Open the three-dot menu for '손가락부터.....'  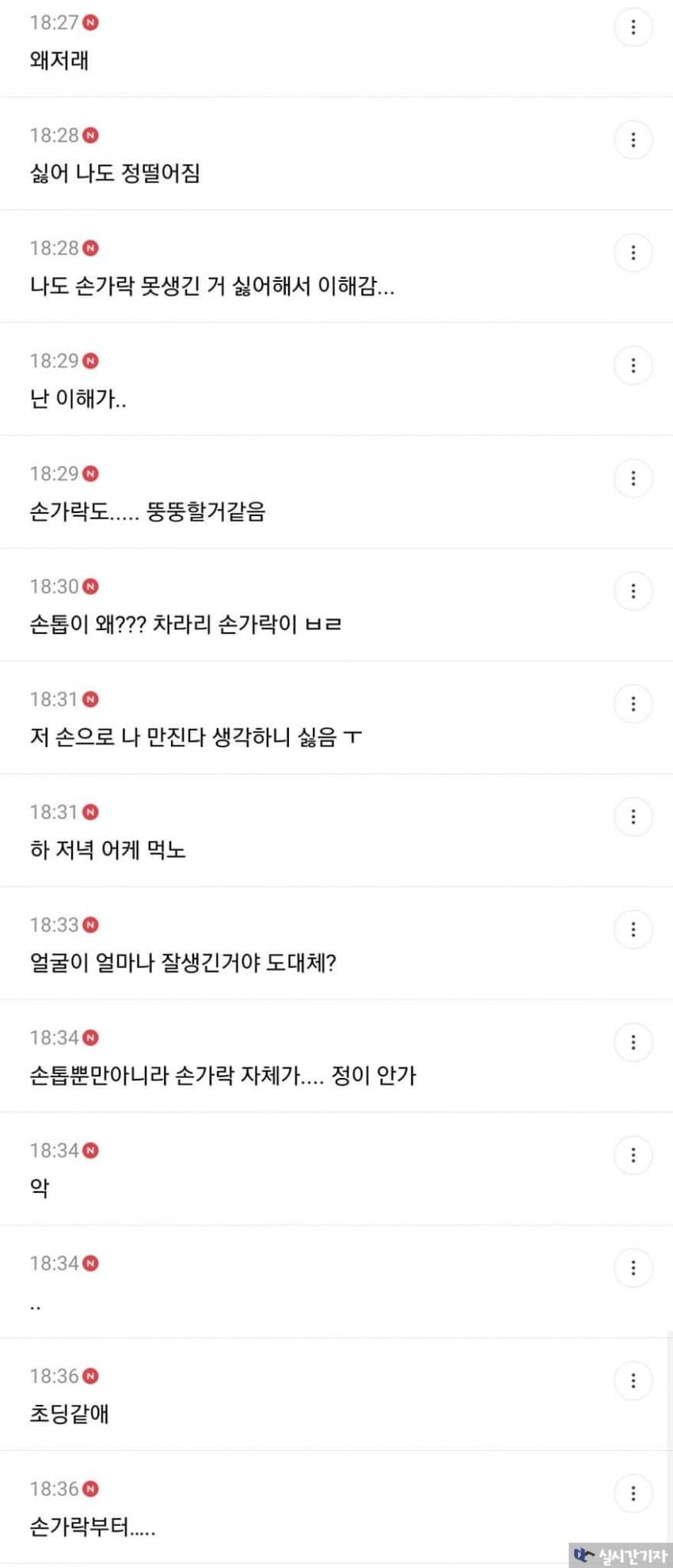(x=633, y=1493)
